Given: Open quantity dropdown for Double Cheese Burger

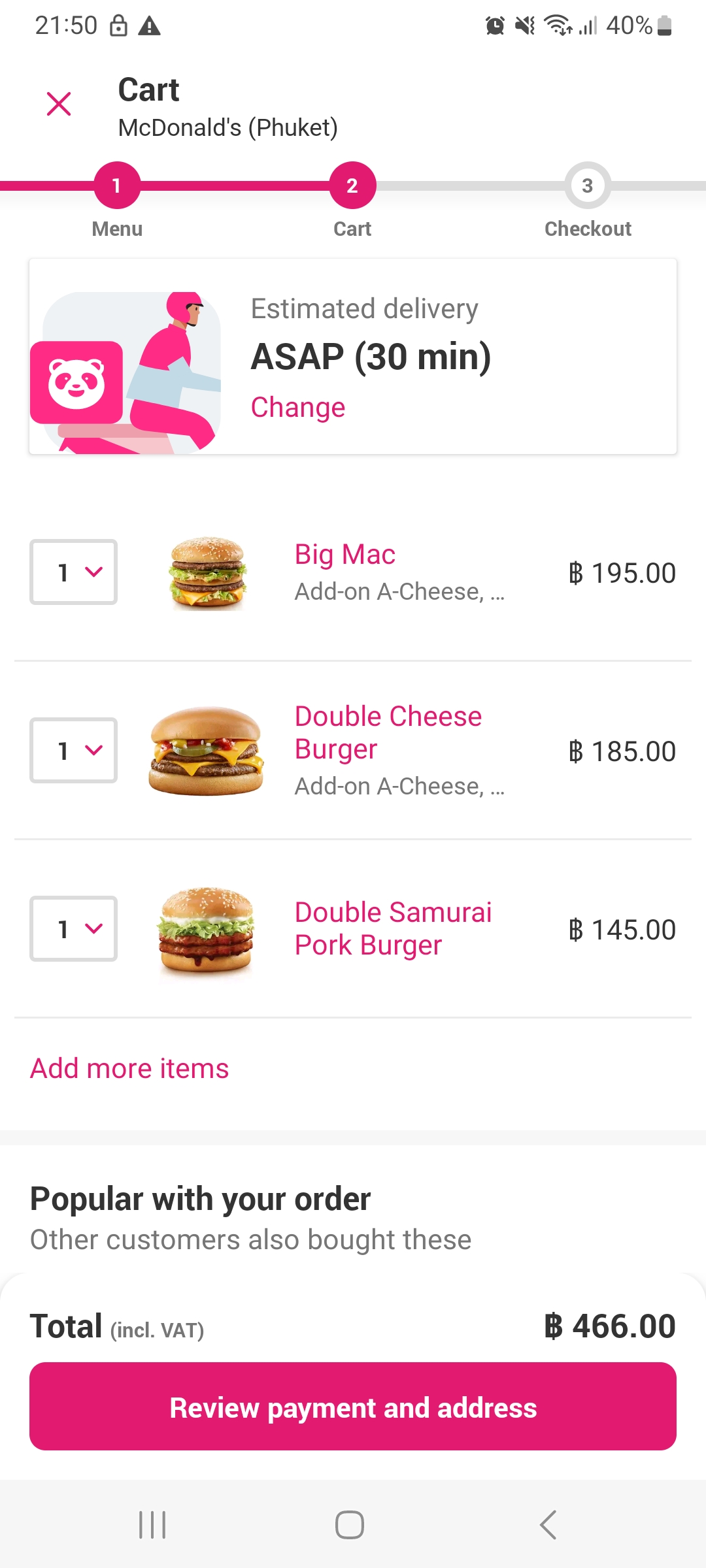Looking at the screenshot, I should (x=73, y=751).
